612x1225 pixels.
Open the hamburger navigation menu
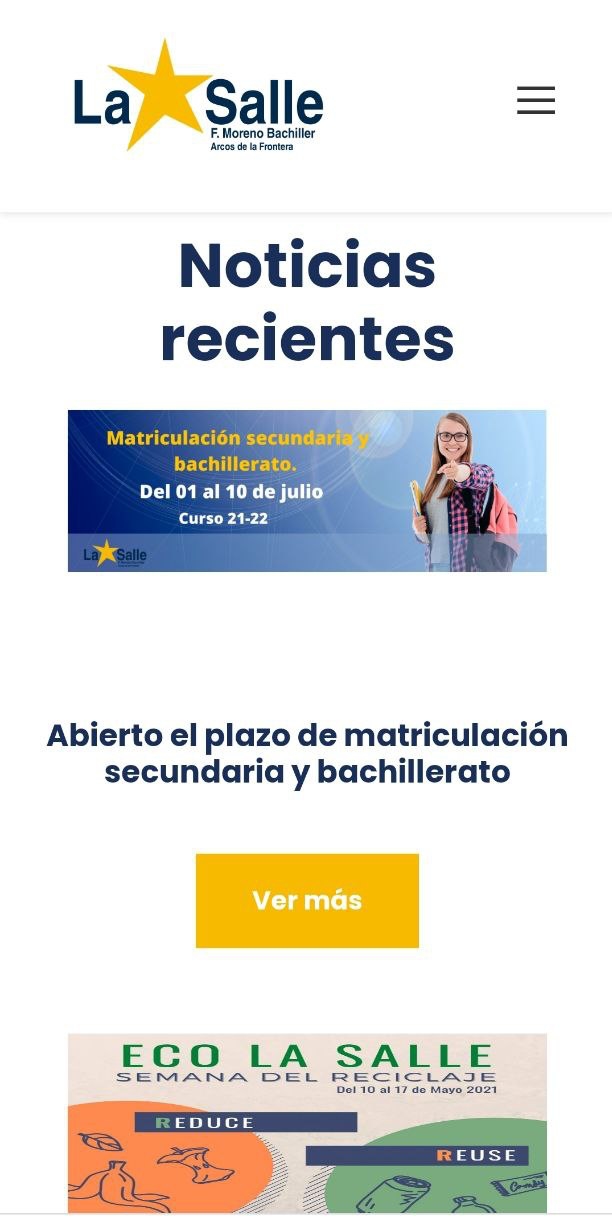coord(535,100)
